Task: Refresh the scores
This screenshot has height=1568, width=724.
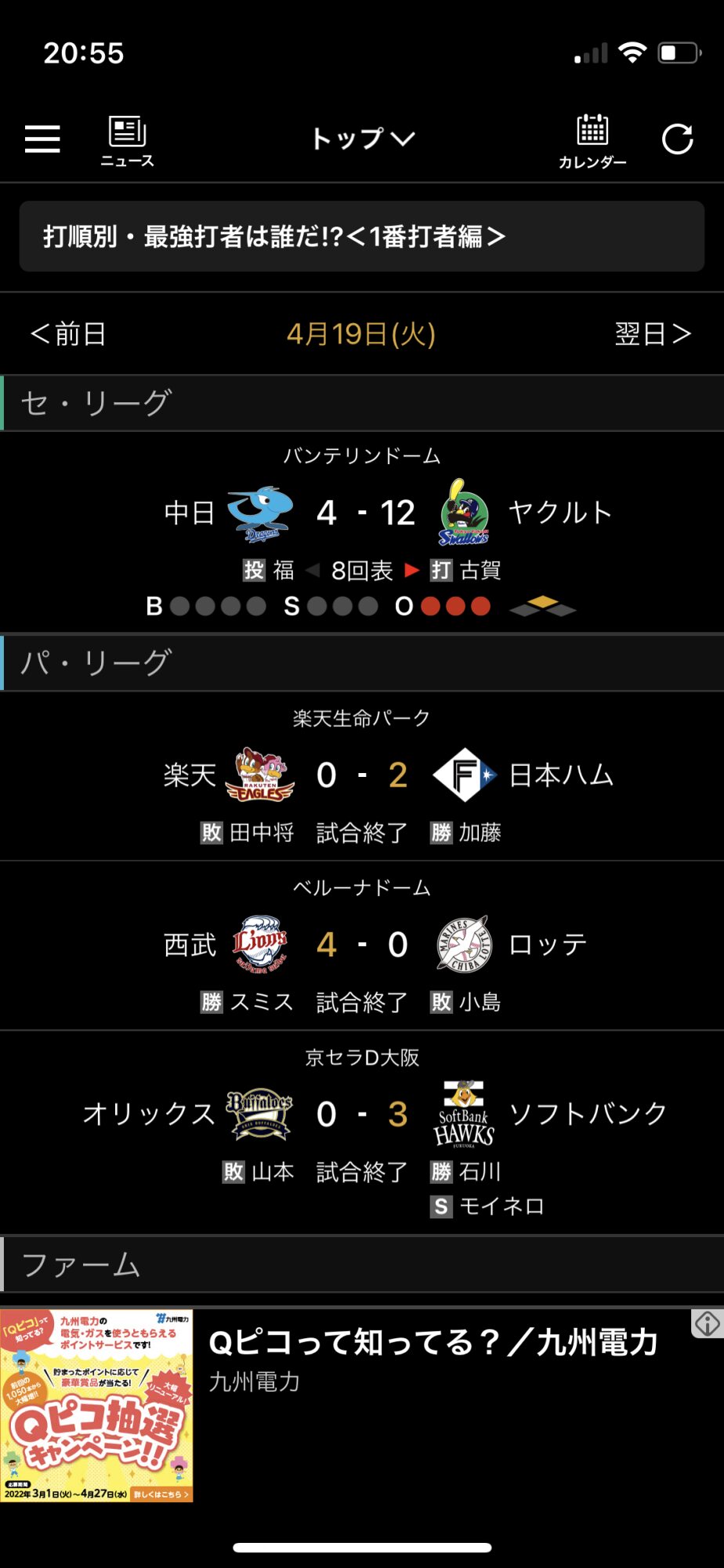Action: 677,140
